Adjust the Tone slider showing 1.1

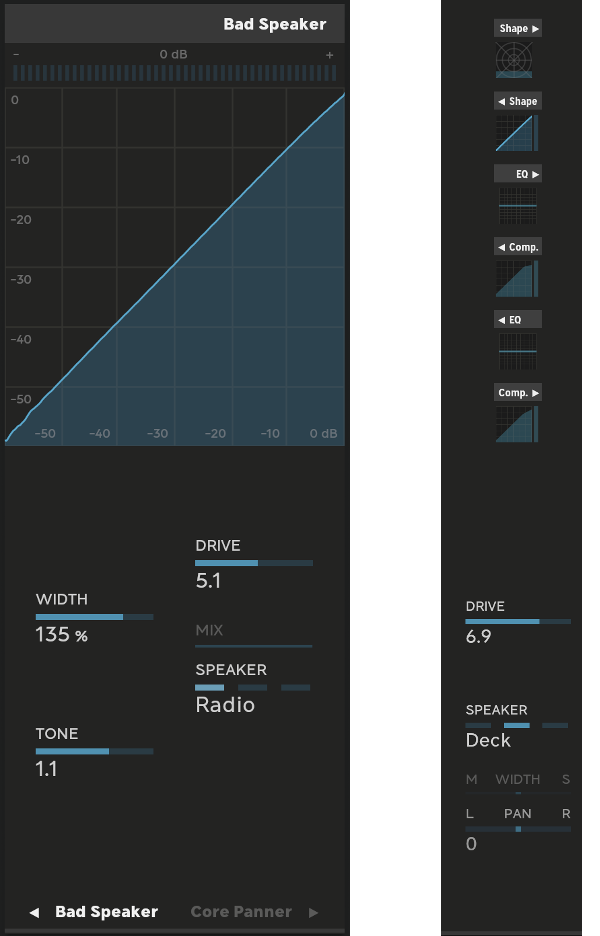point(94,751)
